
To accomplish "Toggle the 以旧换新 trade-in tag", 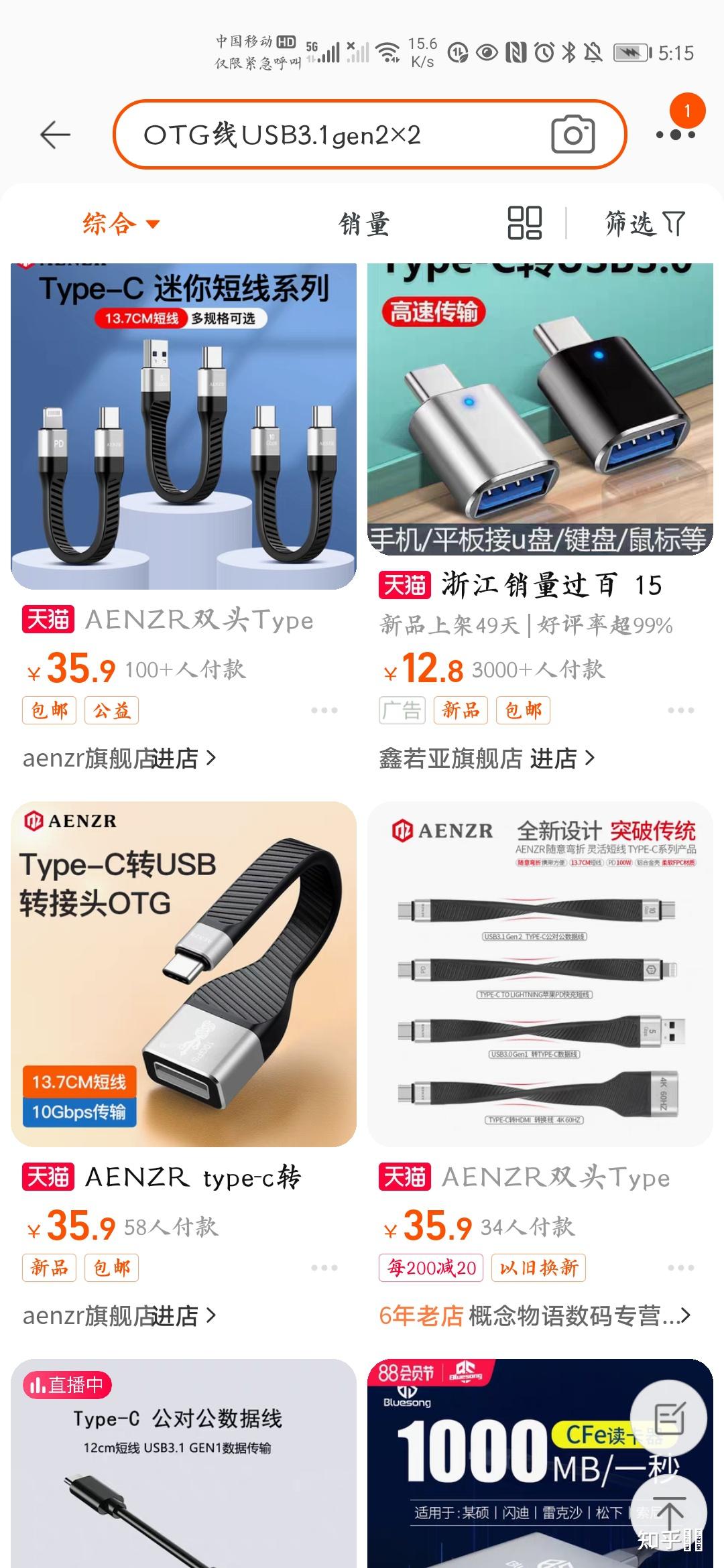I will click(538, 1268).
